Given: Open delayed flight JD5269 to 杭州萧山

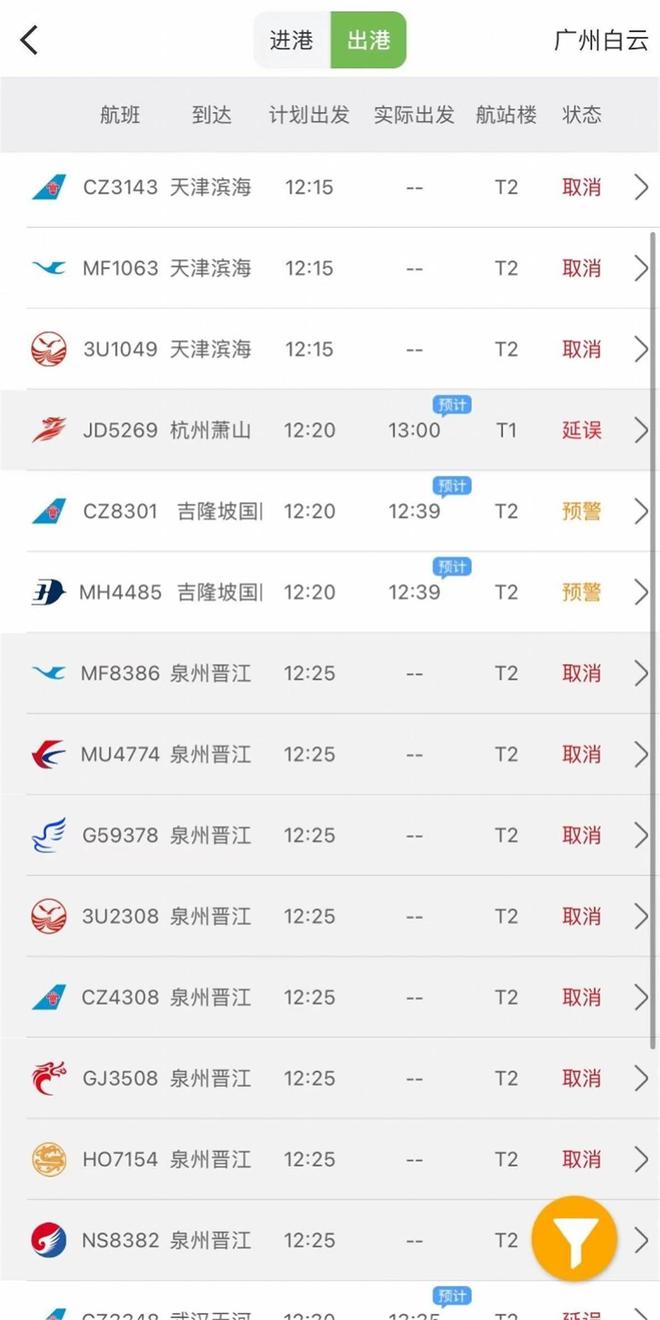Looking at the screenshot, I should tap(330, 430).
